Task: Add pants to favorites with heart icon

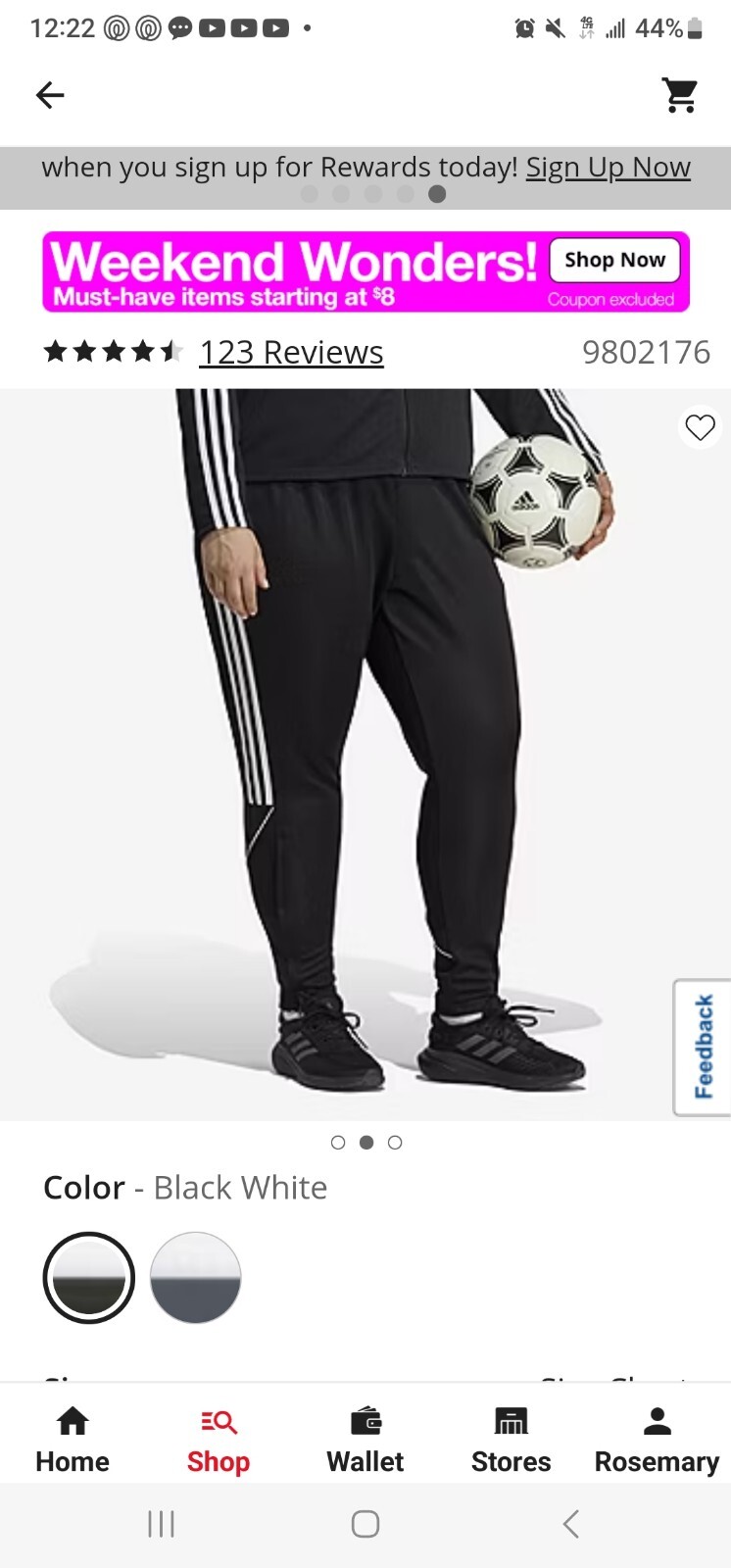Action: coord(700,427)
